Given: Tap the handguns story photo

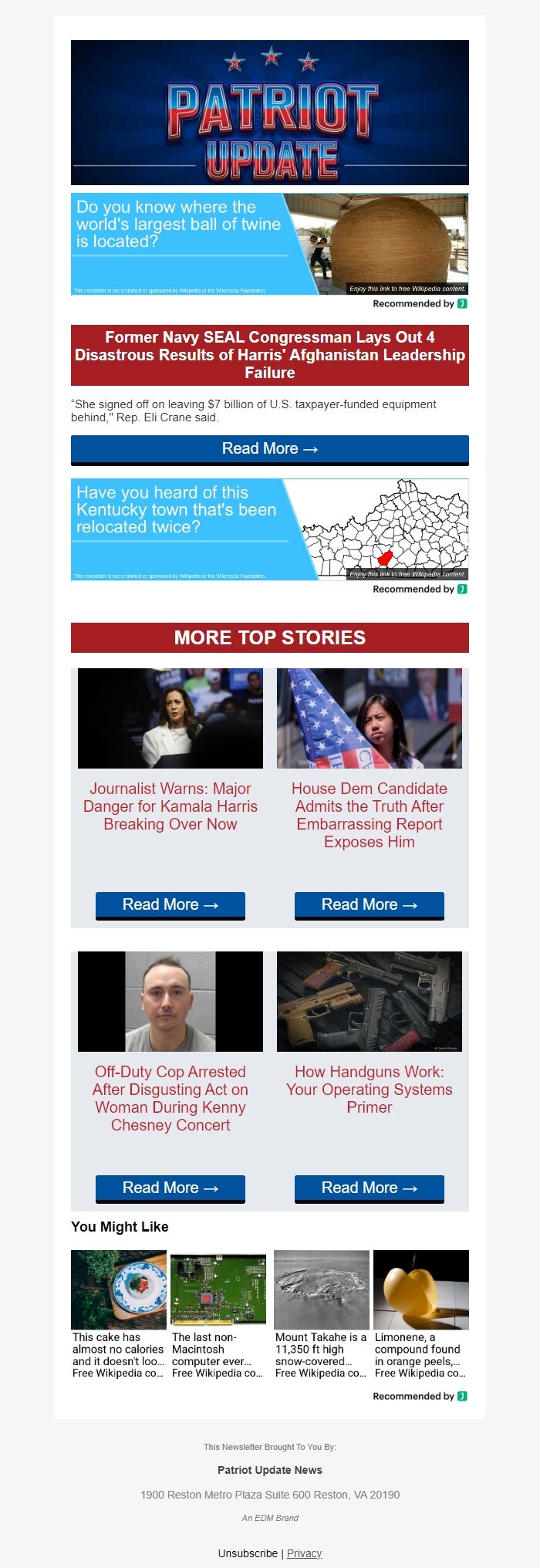Looking at the screenshot, I should pyautogui.click(x=370, y=1002).
